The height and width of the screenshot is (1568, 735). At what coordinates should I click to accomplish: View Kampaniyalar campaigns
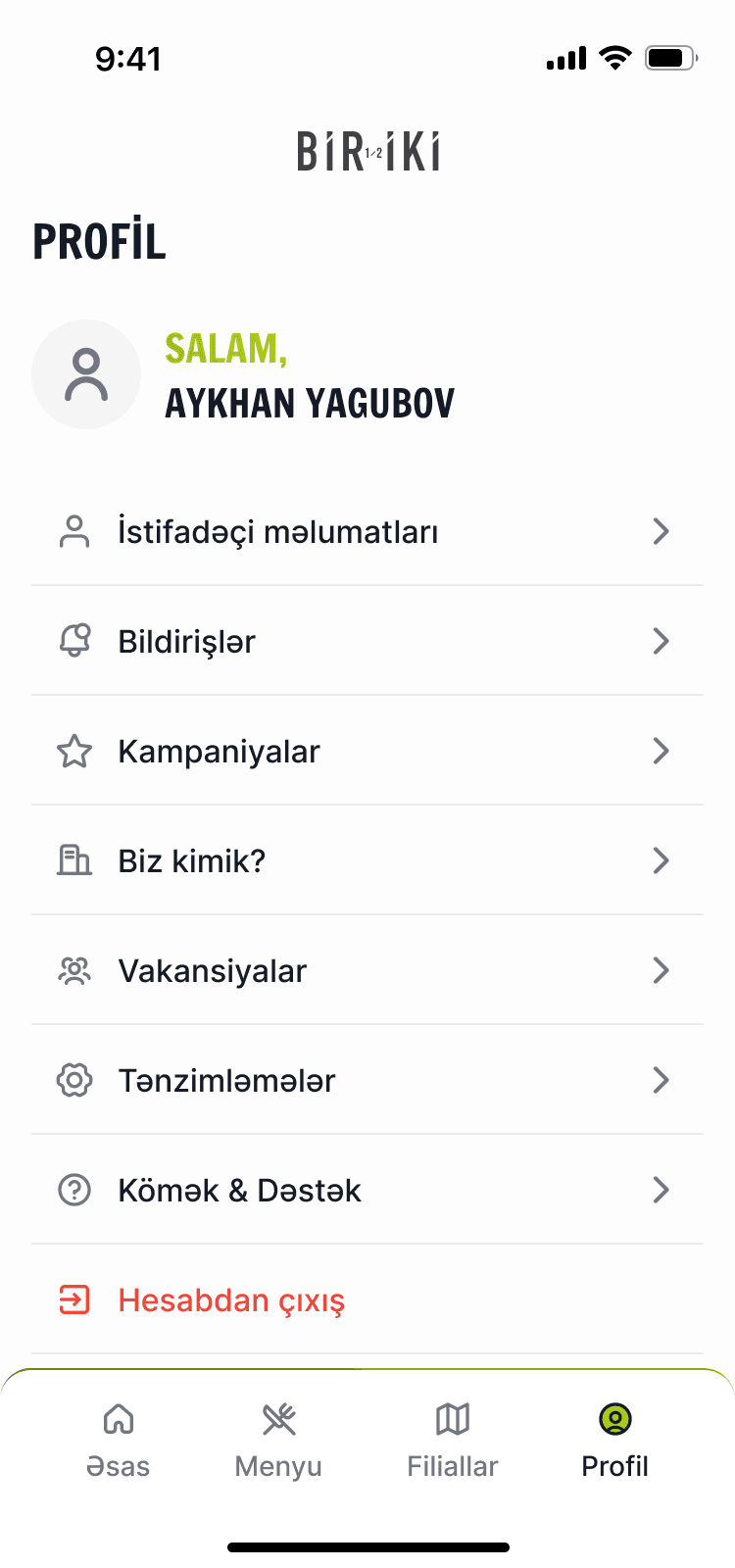367,751
